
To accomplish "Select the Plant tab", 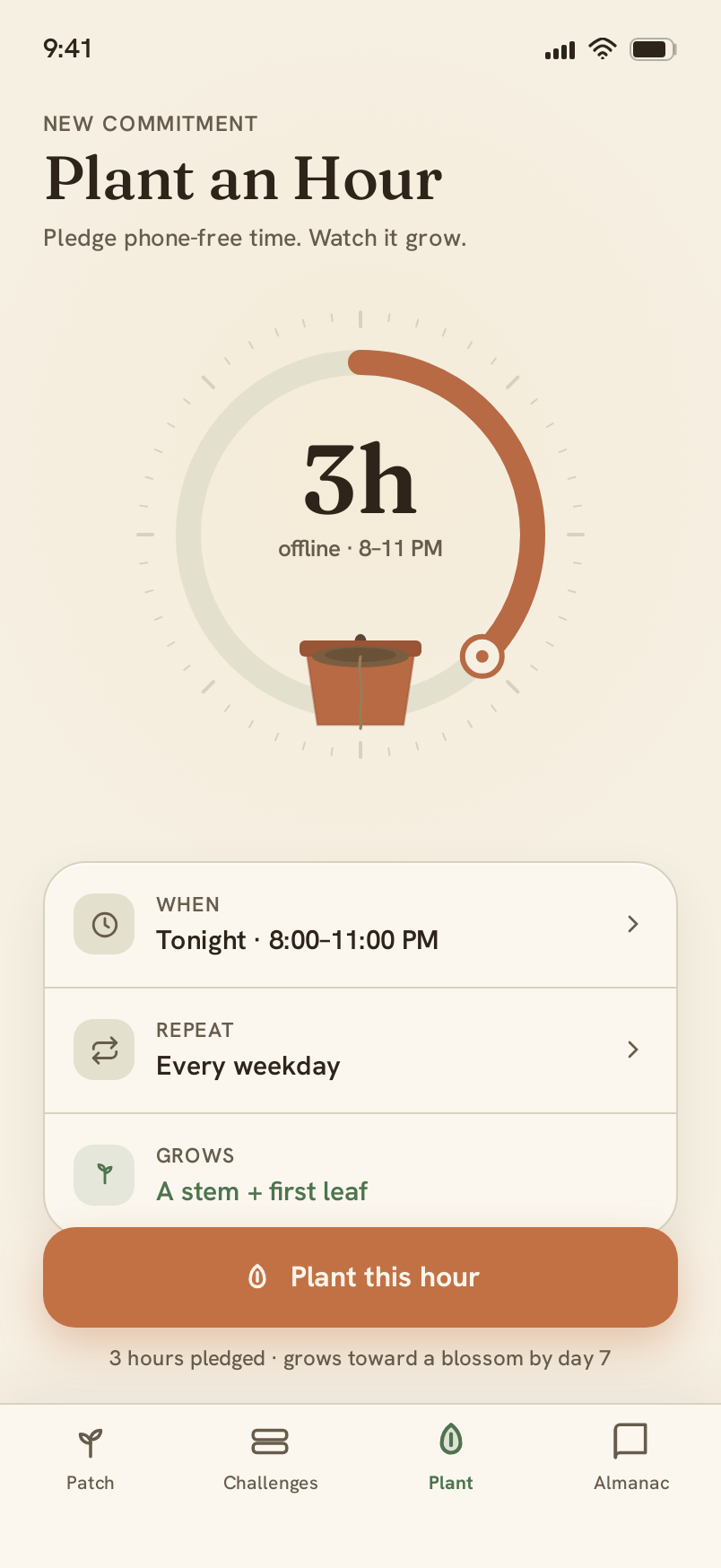I will pyautogui.click(x=451, y=1459).
